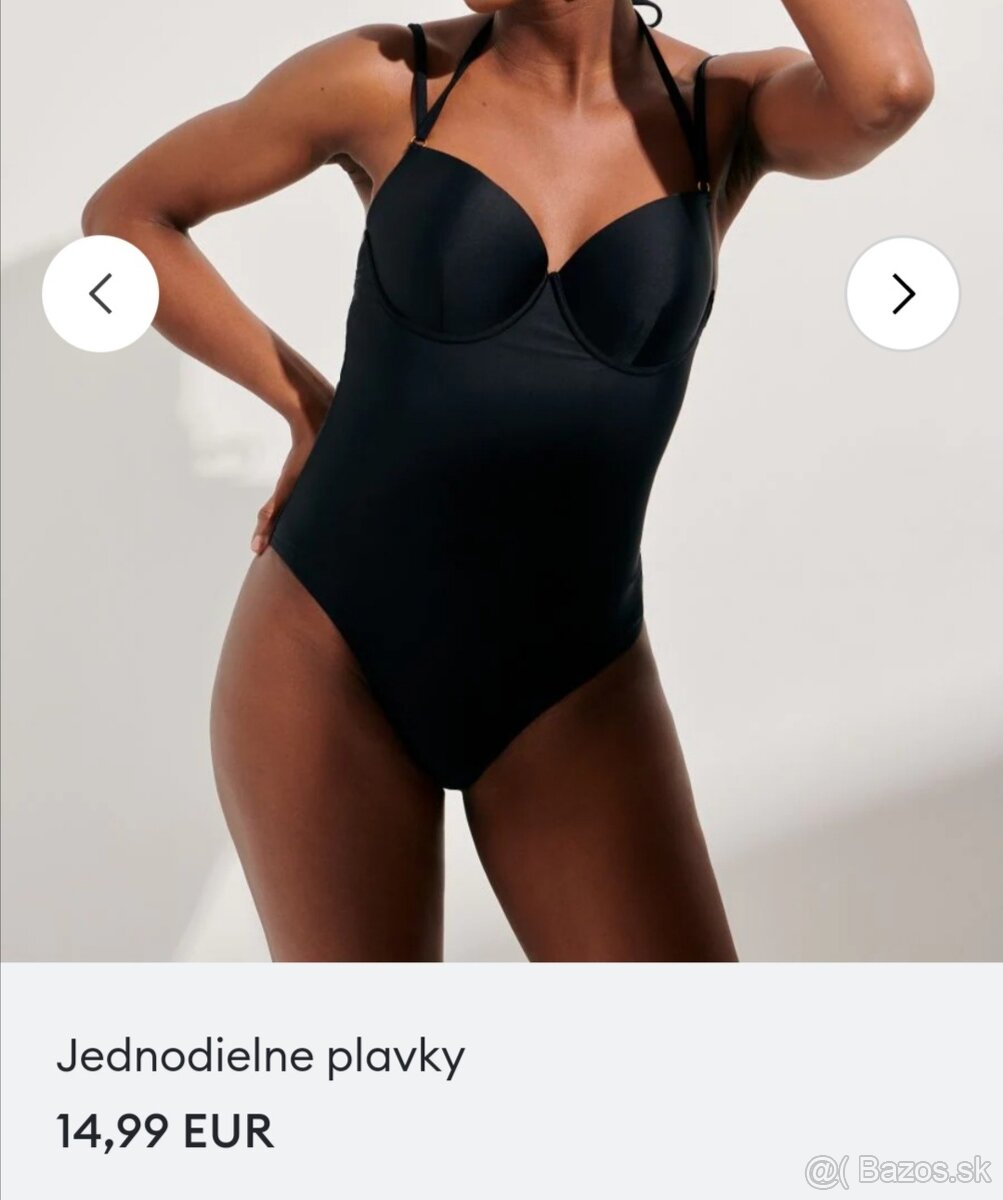Tap the circular white button with right arrow
The height and width of the screenshot is (1200, 1003).
904,293
